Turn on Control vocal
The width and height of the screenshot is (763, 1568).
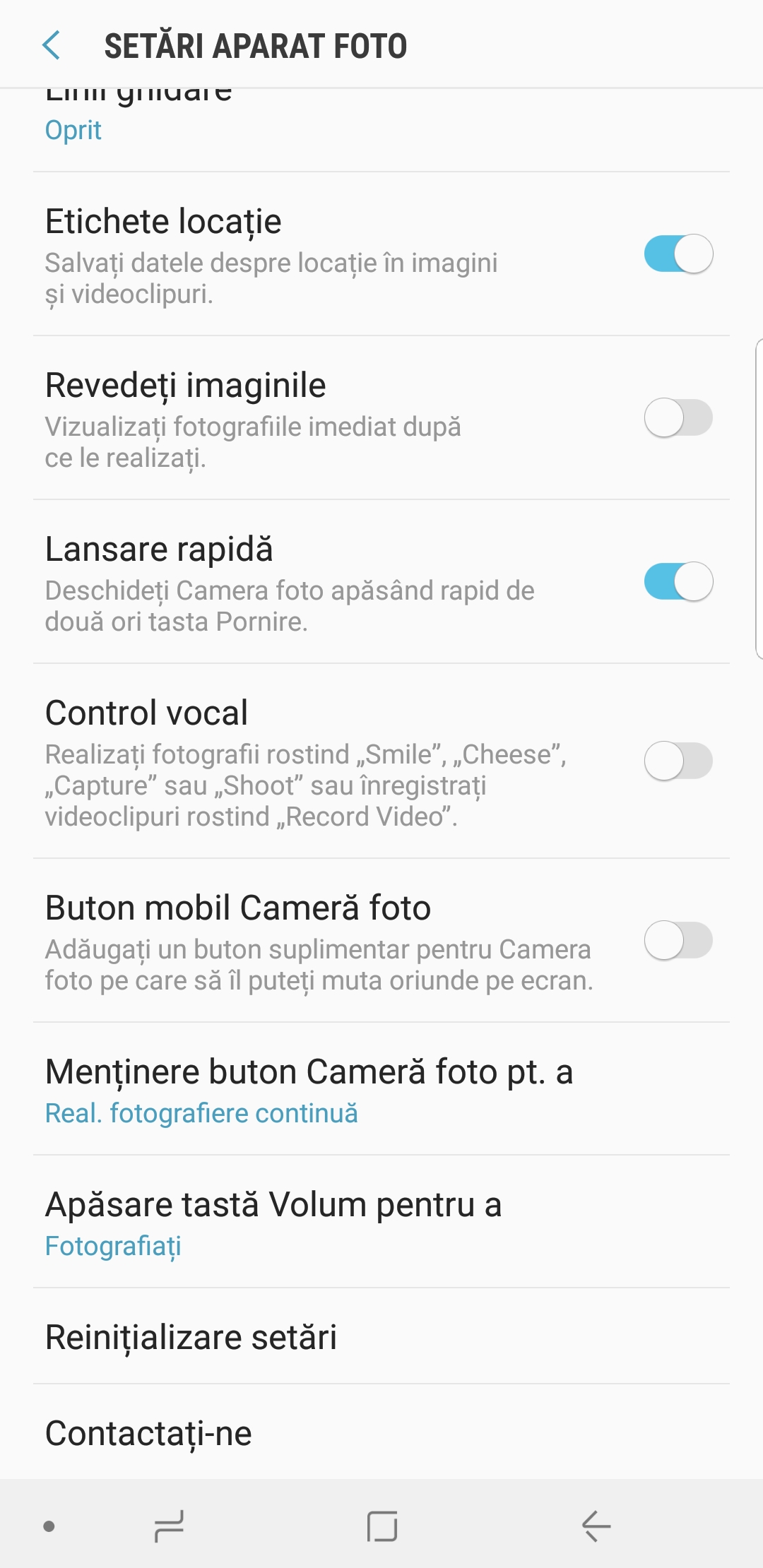(x=678, y=761)
